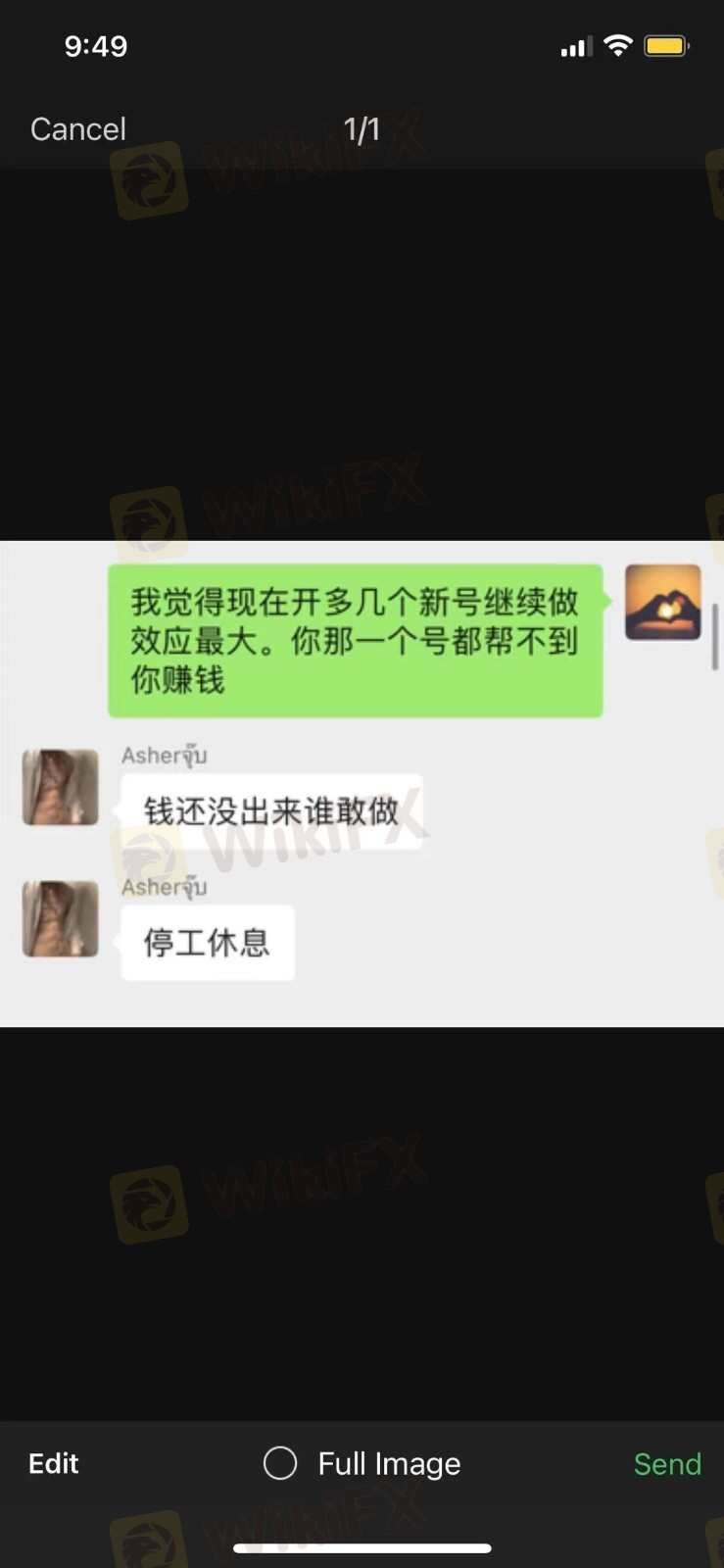Send the selected image
The height and width of the screenshot is (1568, 724).
tap(666, 1463)
